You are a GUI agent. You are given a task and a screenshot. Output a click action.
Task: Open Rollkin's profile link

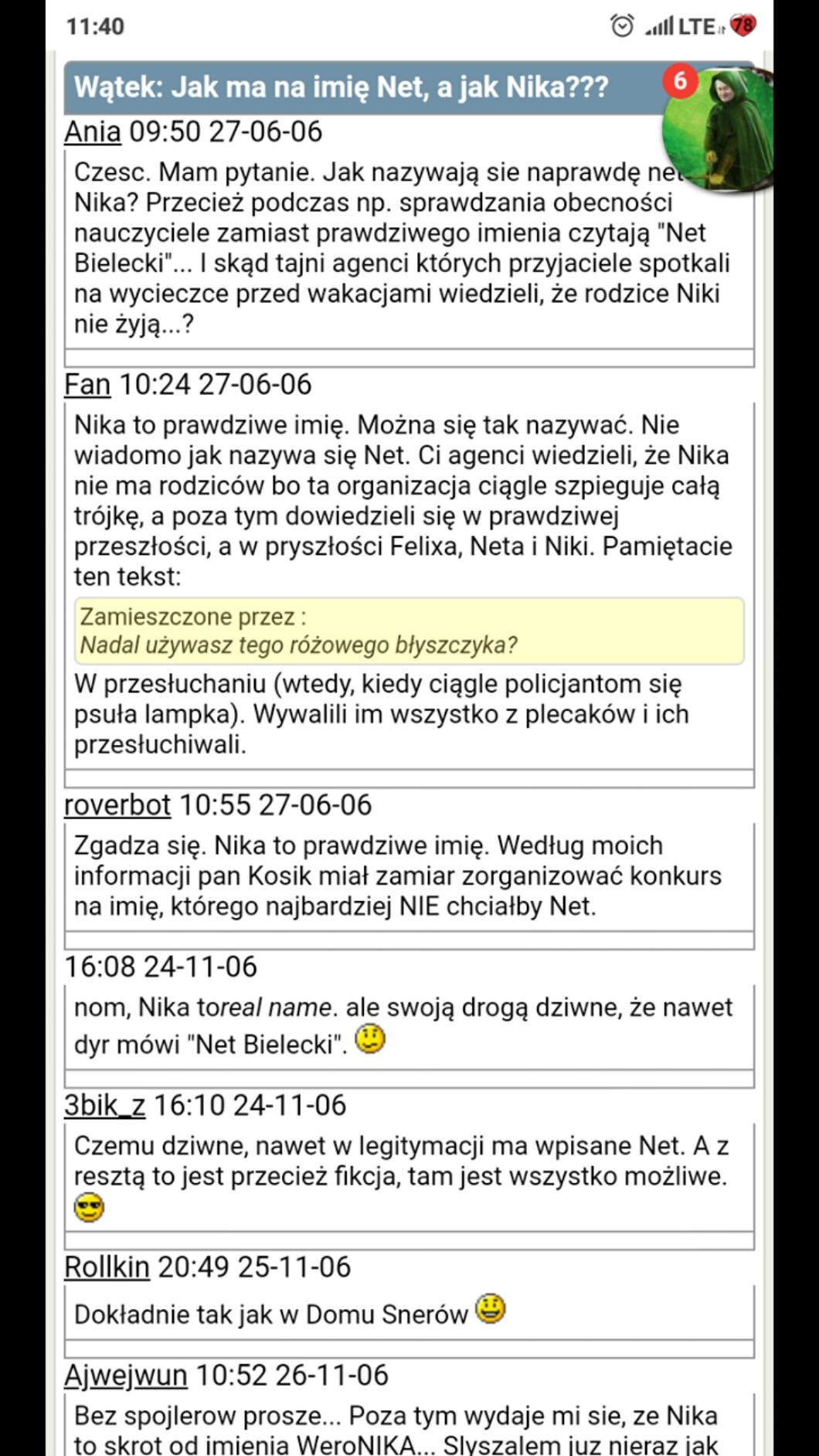pos(107,1267)
